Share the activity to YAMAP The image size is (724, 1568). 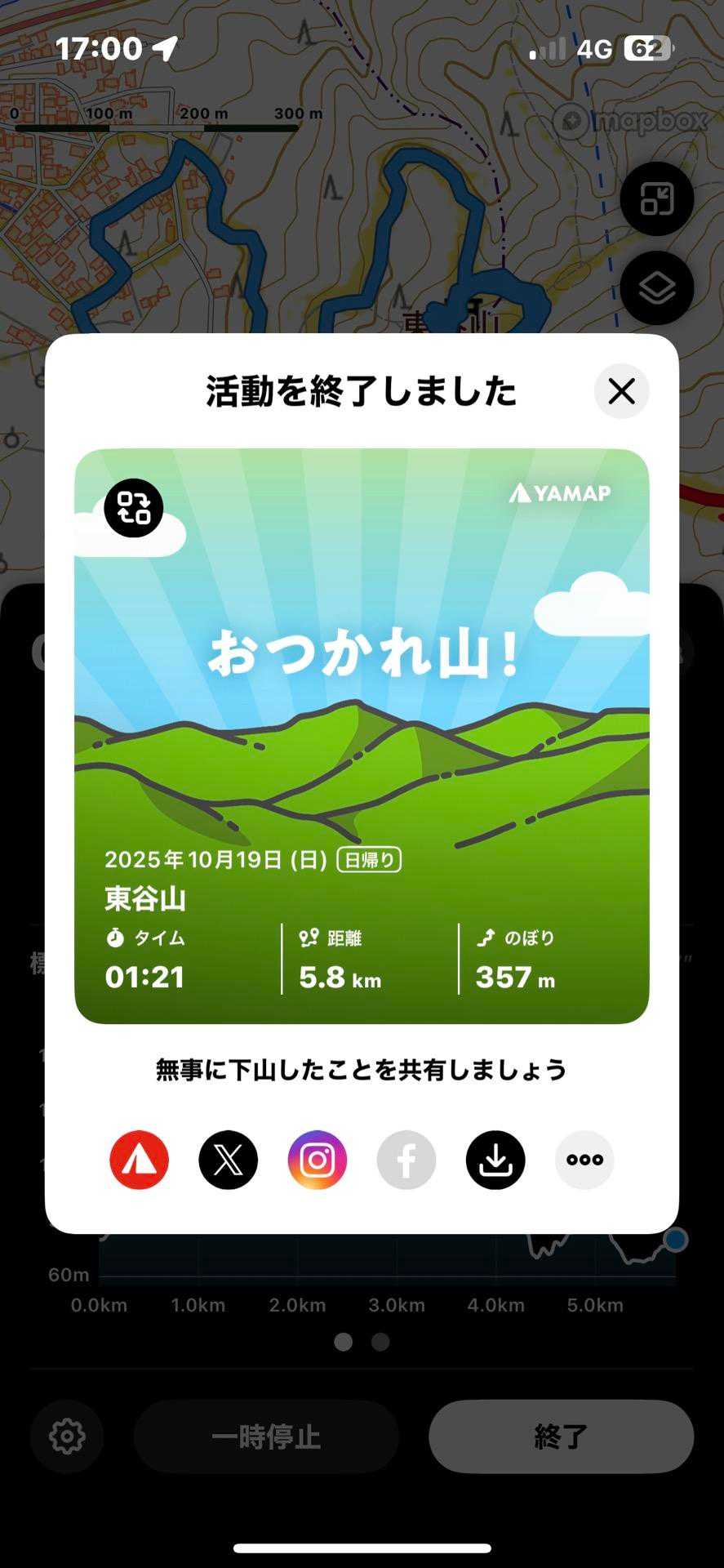coord(140,1160)
